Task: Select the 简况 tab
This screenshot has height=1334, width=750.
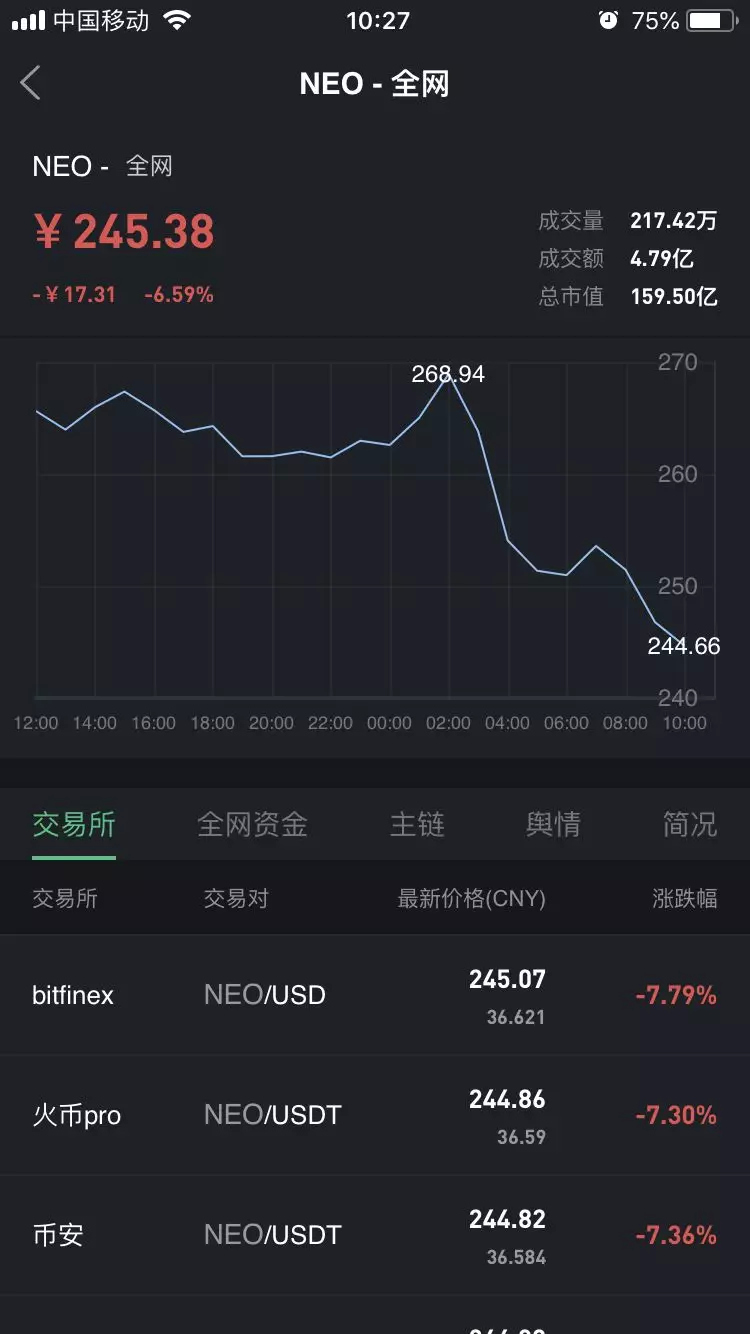Action: tap(689, 825)
